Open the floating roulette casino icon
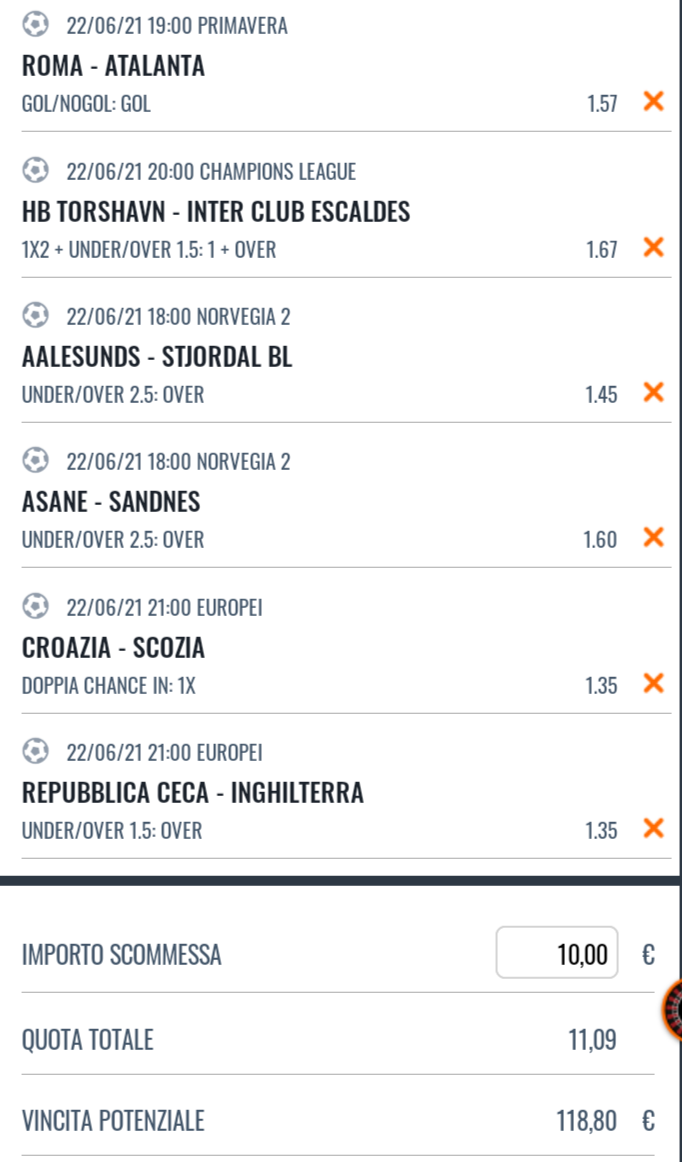The width and height of the screenshot is (682, 1162). 673,1011
